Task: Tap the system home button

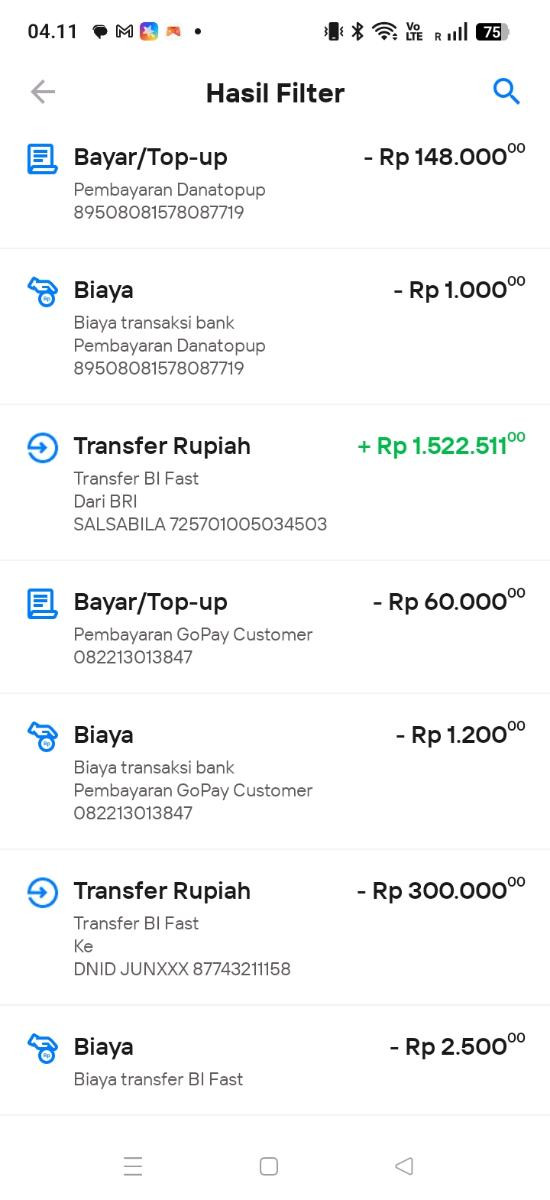Action: [268, 1166]
